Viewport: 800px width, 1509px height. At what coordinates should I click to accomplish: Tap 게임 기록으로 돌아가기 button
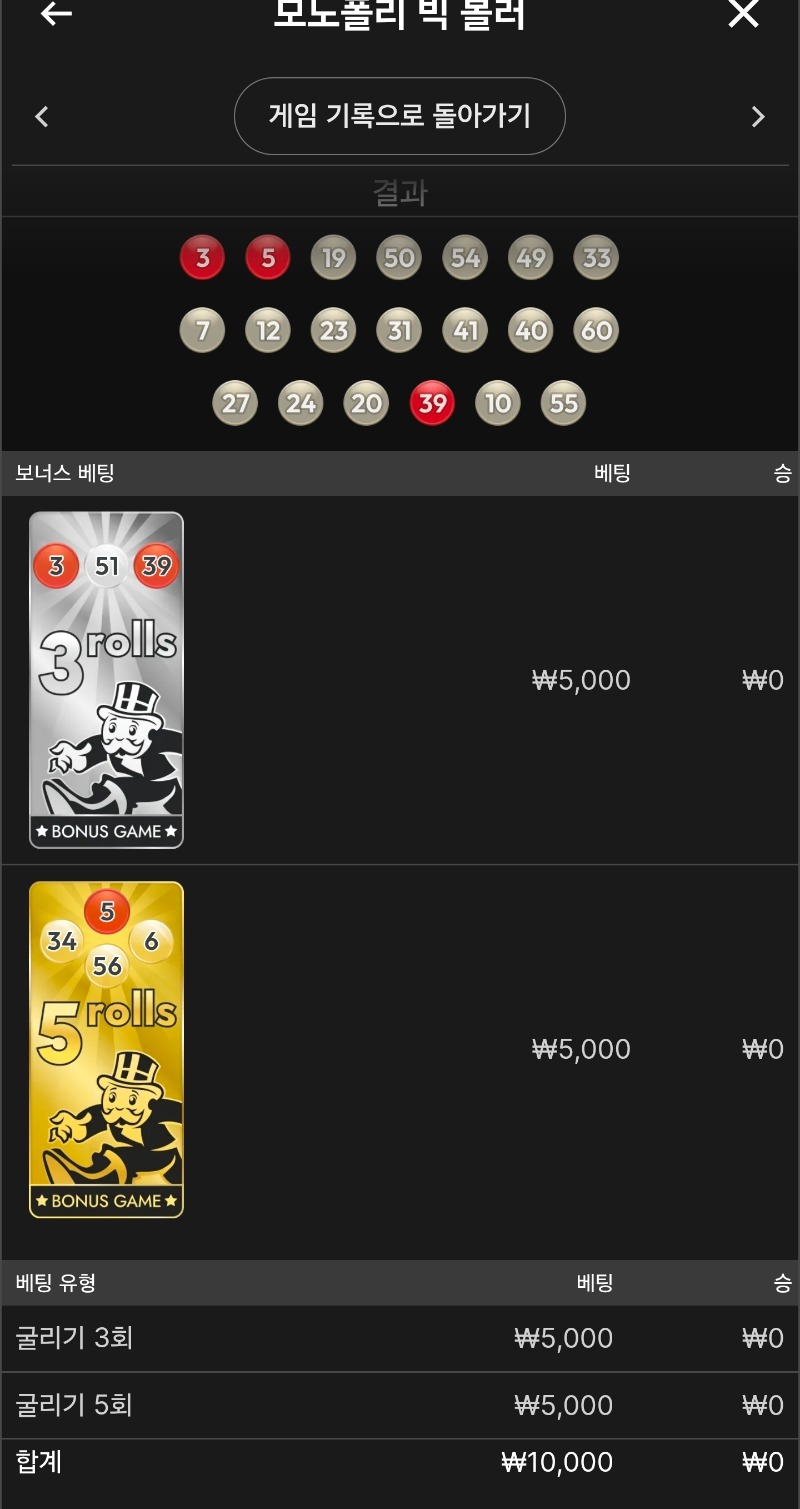point(399,116)
